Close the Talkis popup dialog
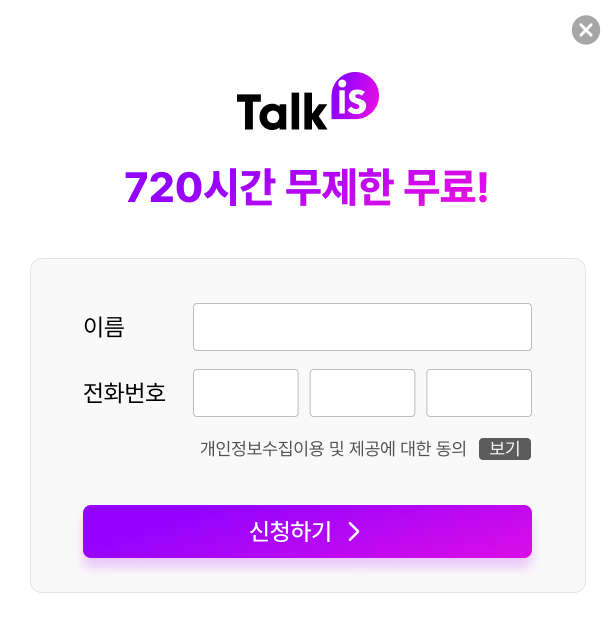This screenshot has width=615, height=630. click(x=586, y=30)
